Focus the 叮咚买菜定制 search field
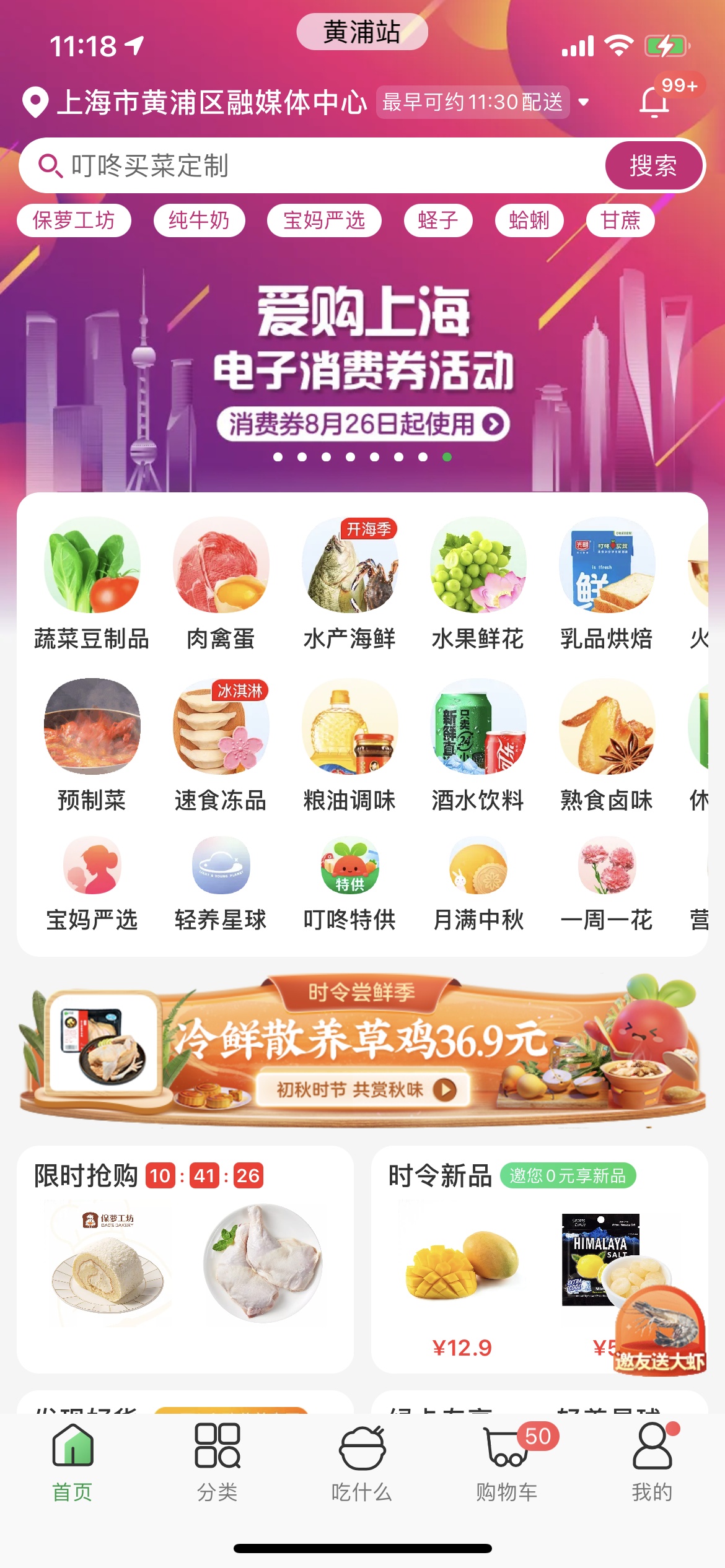Screen dimensions: 725x1568 point(310,166)
